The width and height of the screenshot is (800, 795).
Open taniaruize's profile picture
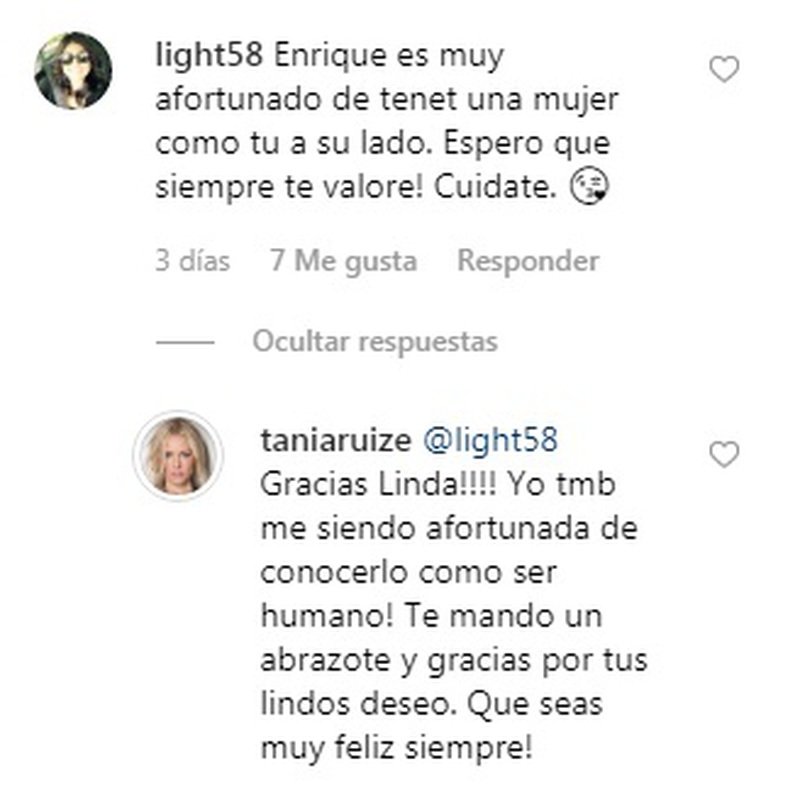pos(179,455)
